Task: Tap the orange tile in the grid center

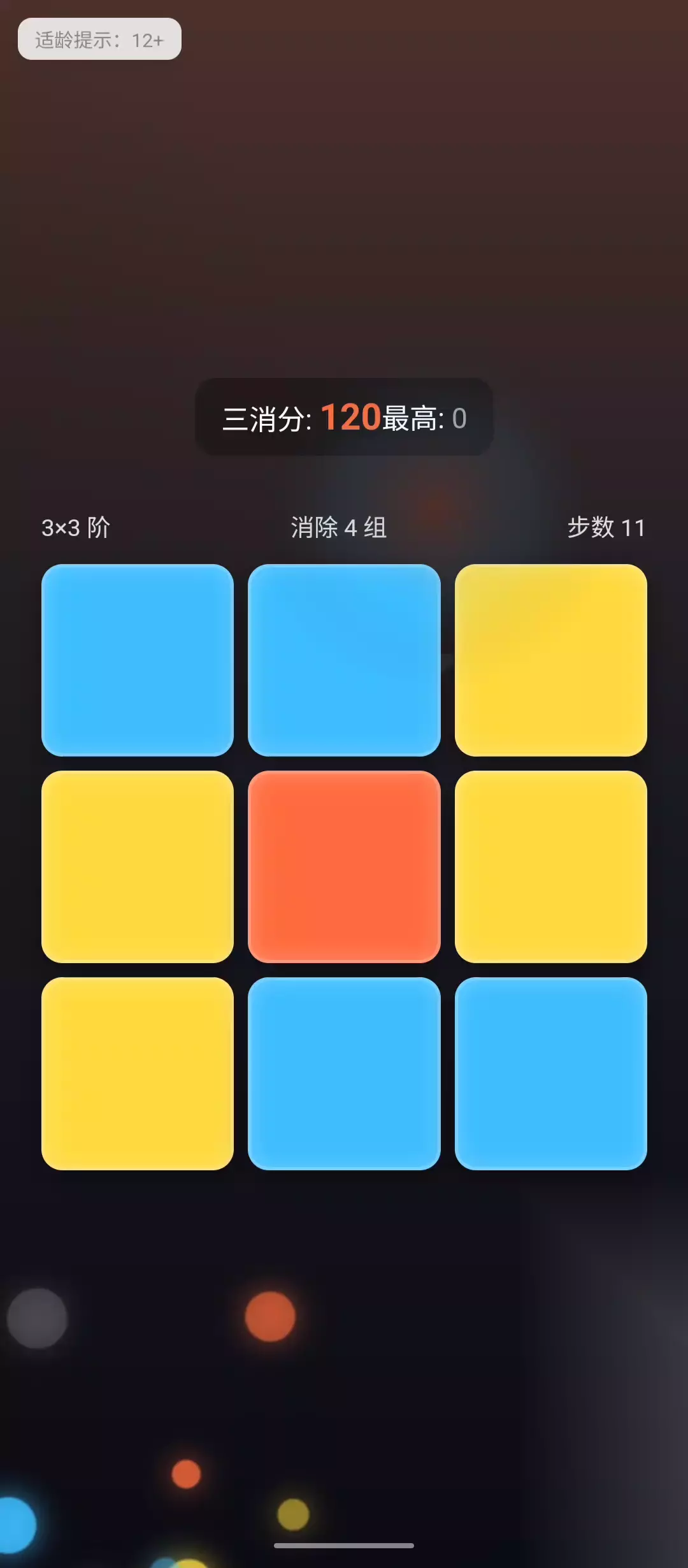Action: pyautogui.click(x=344, y=867)
